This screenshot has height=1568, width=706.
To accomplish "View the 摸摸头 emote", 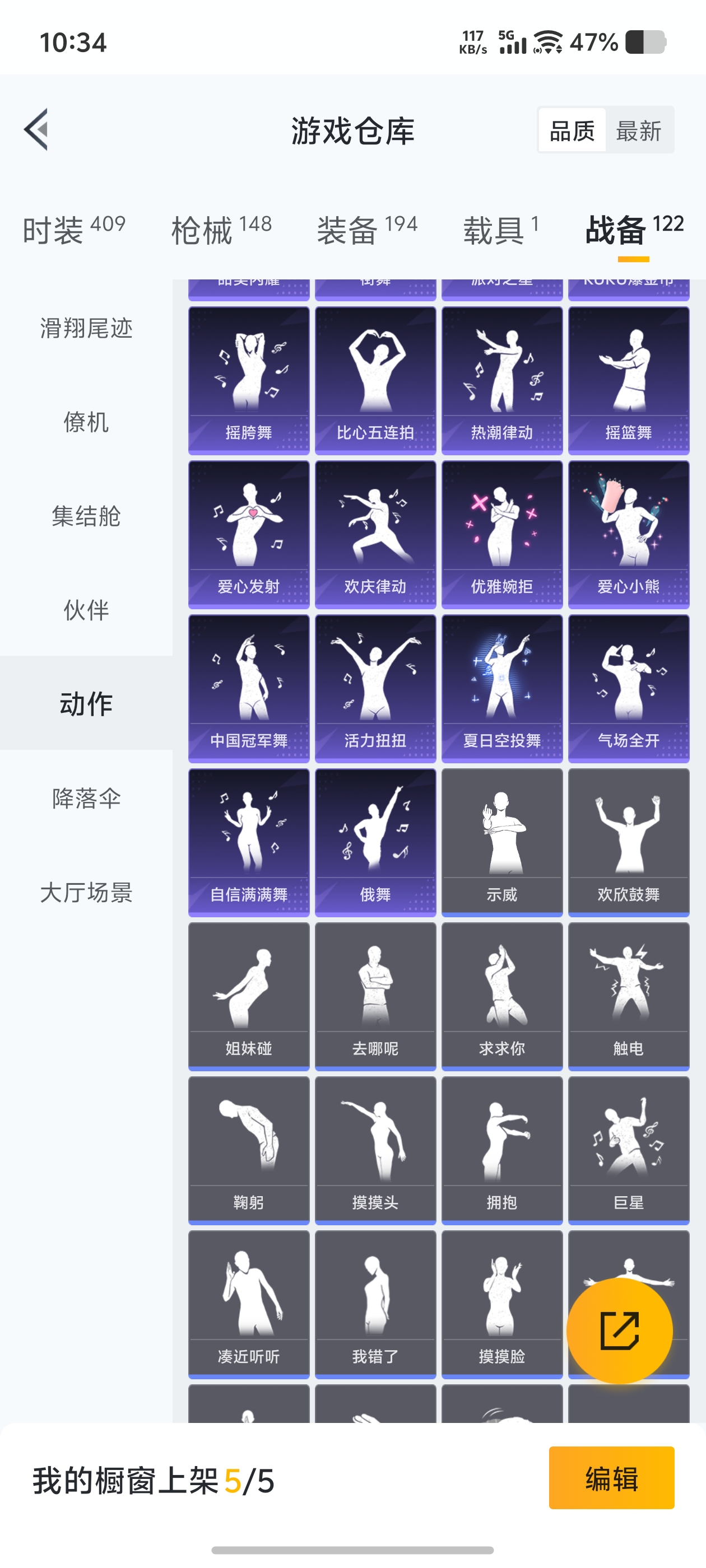I will point(375,1150).
